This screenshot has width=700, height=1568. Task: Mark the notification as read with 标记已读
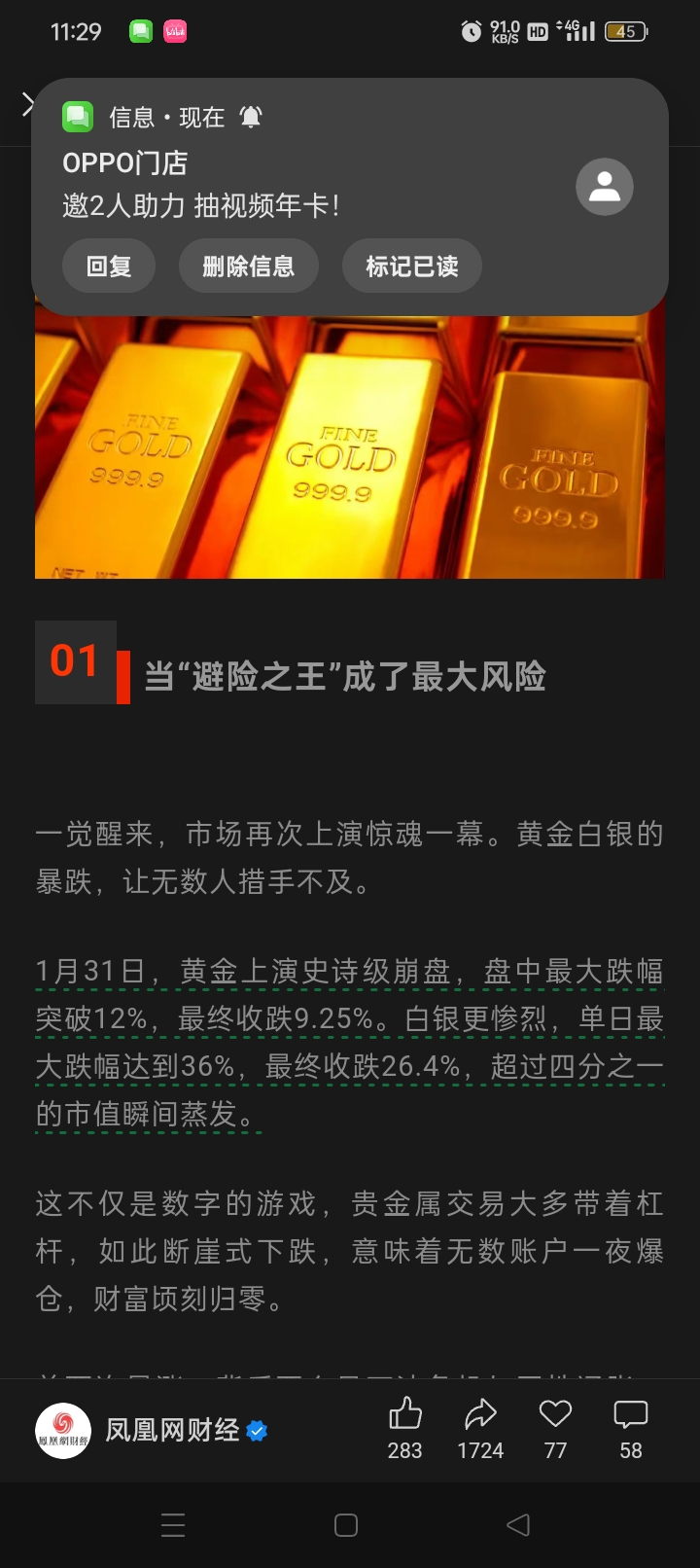coord(411,267)
